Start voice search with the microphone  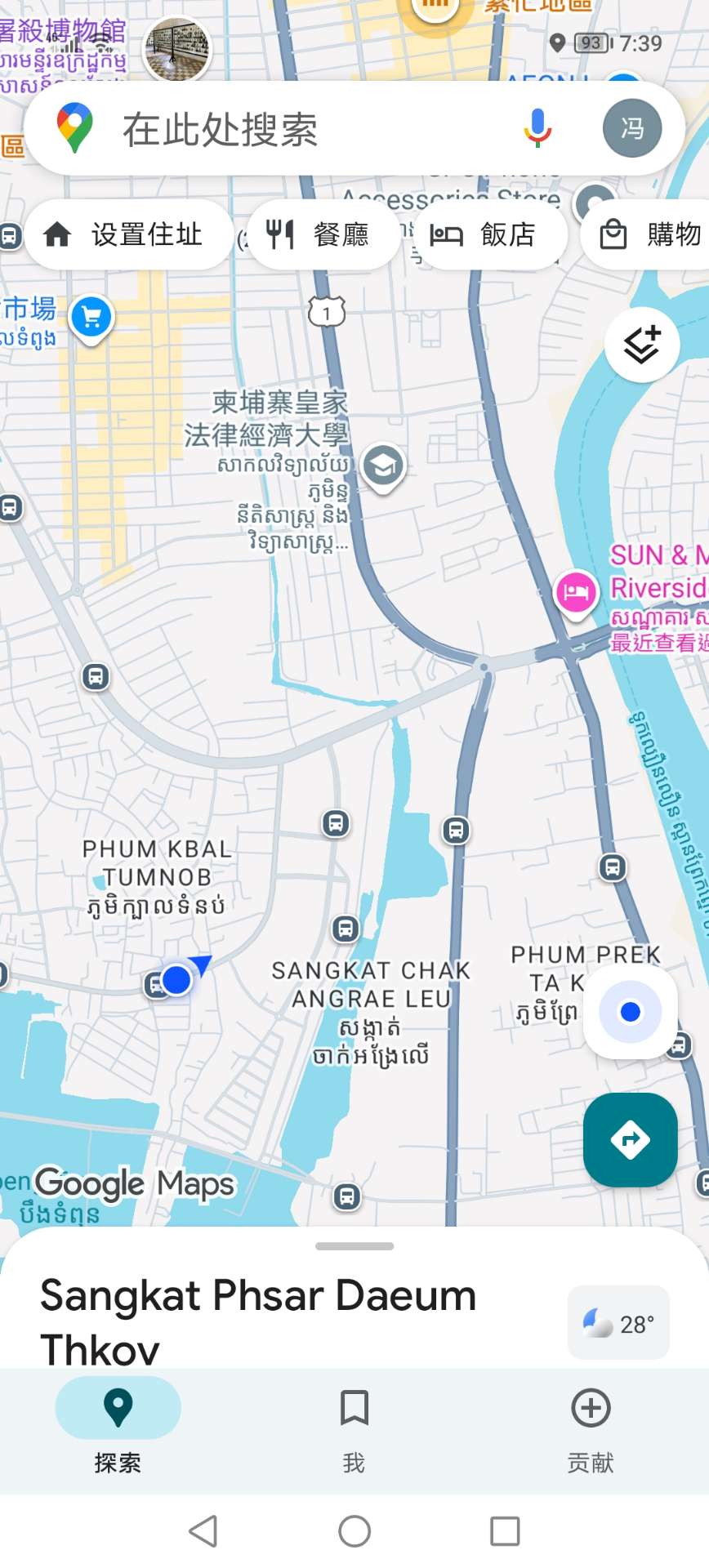pos(537,128)
